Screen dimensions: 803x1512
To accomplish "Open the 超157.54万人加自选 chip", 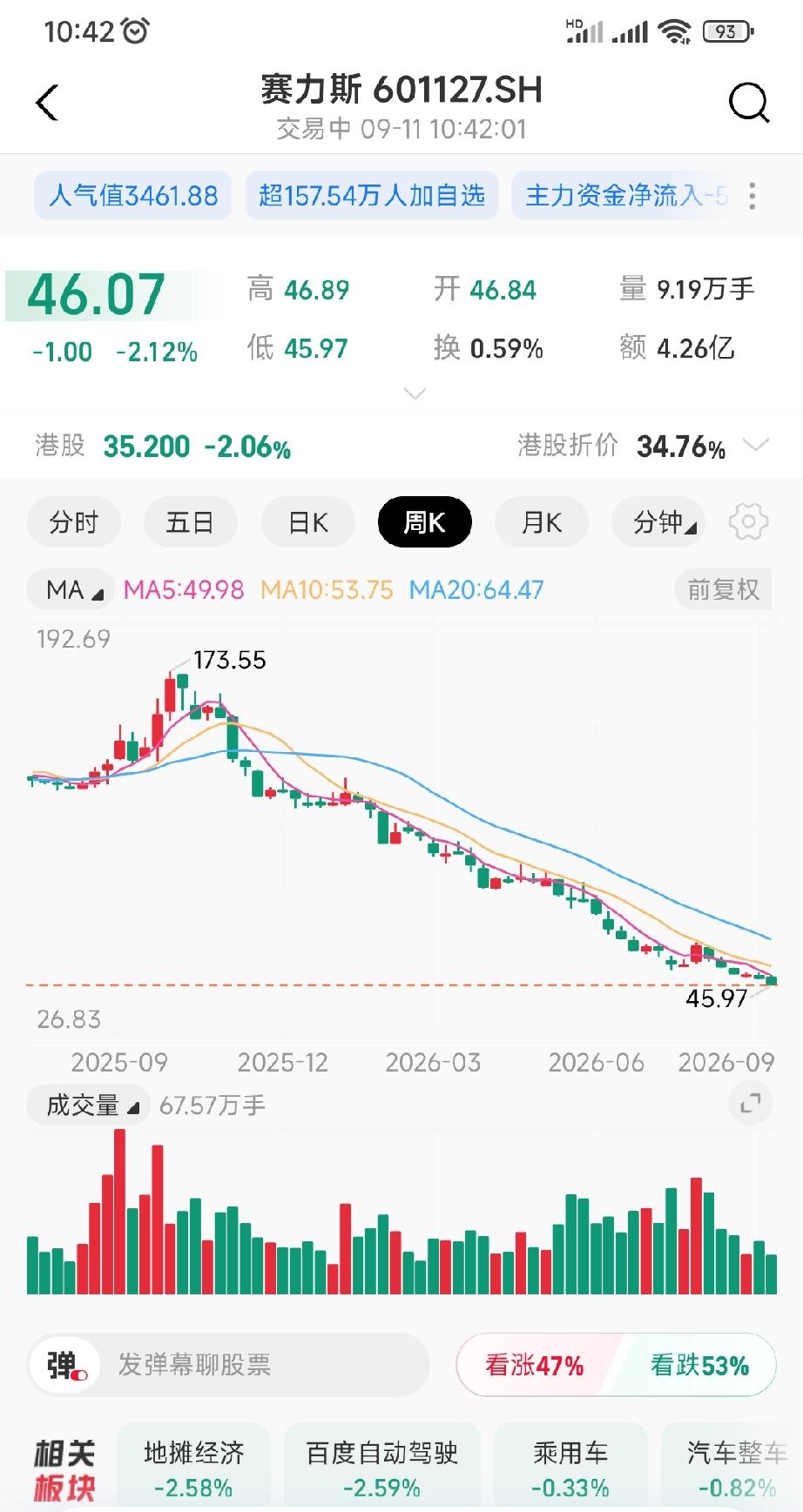I will pos(372,195).
